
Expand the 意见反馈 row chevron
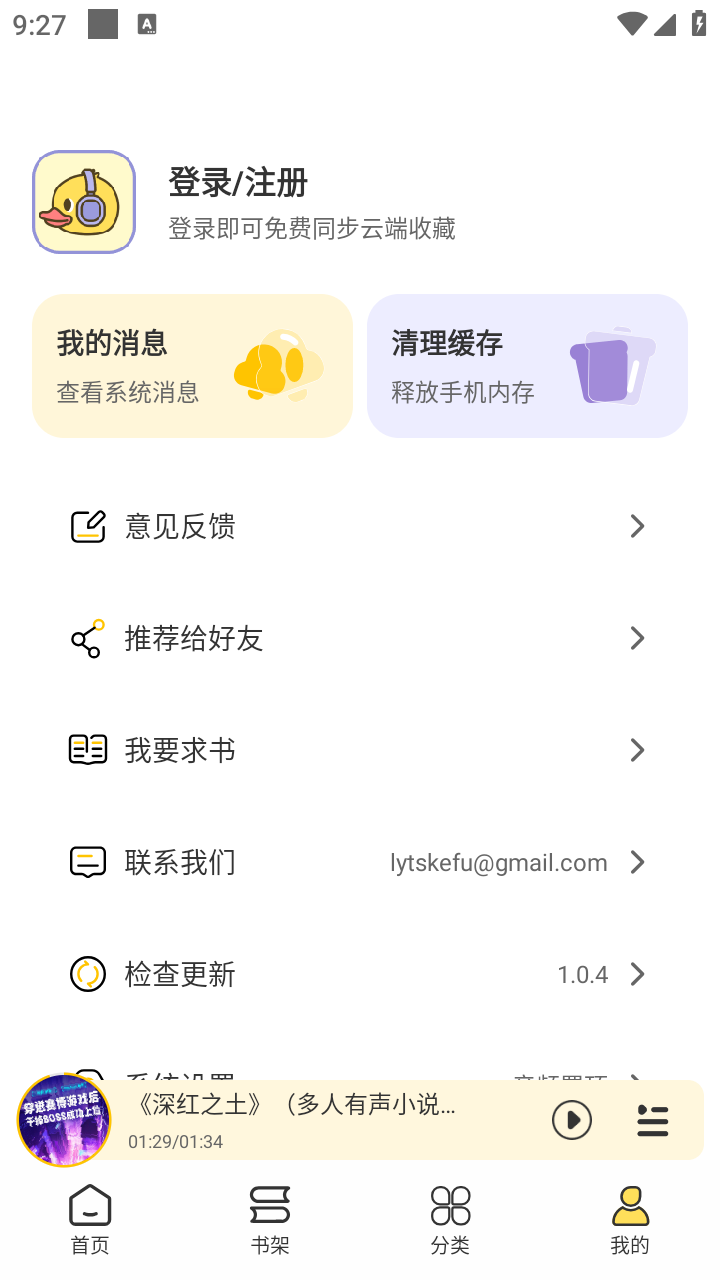pos(637,526)
